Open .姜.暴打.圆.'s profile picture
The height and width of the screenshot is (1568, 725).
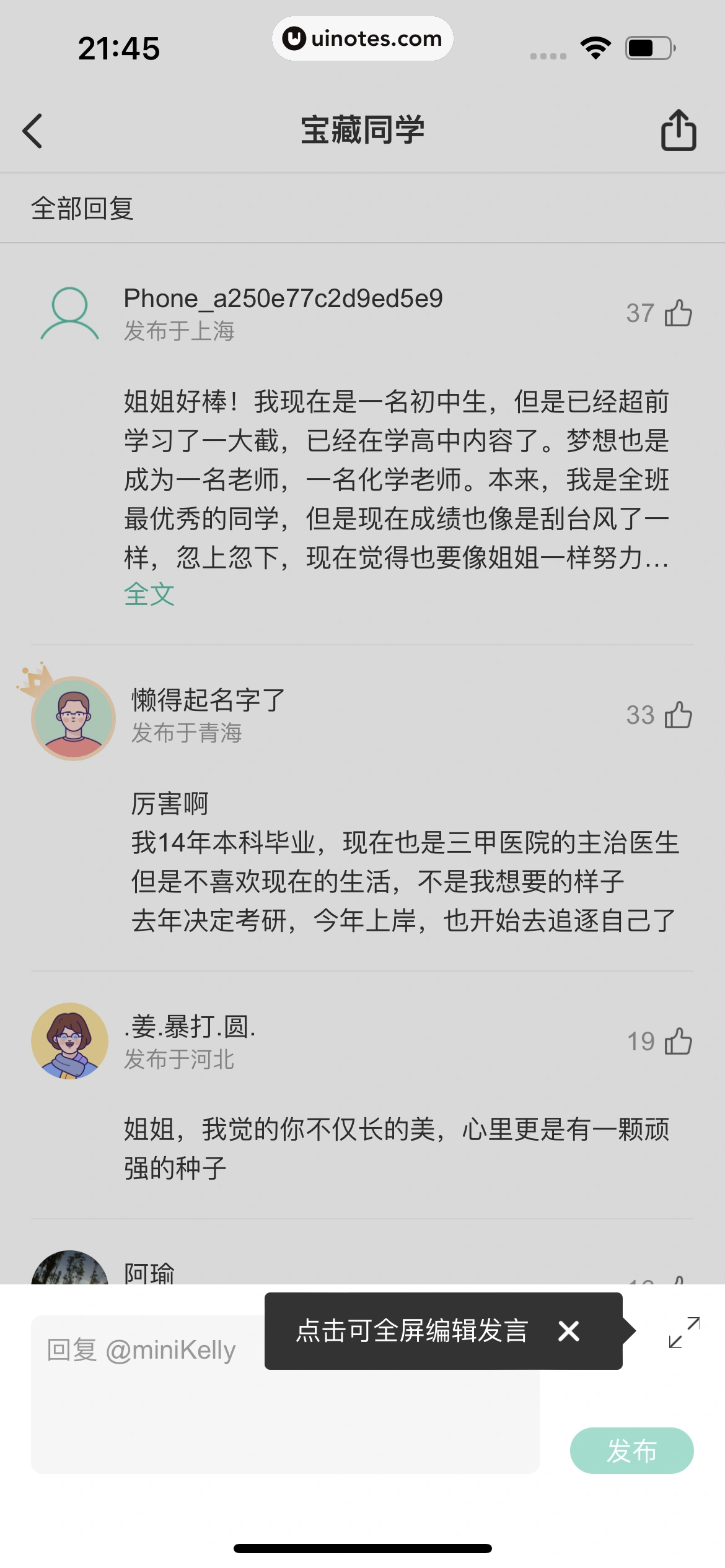(x=70, y=1040)
